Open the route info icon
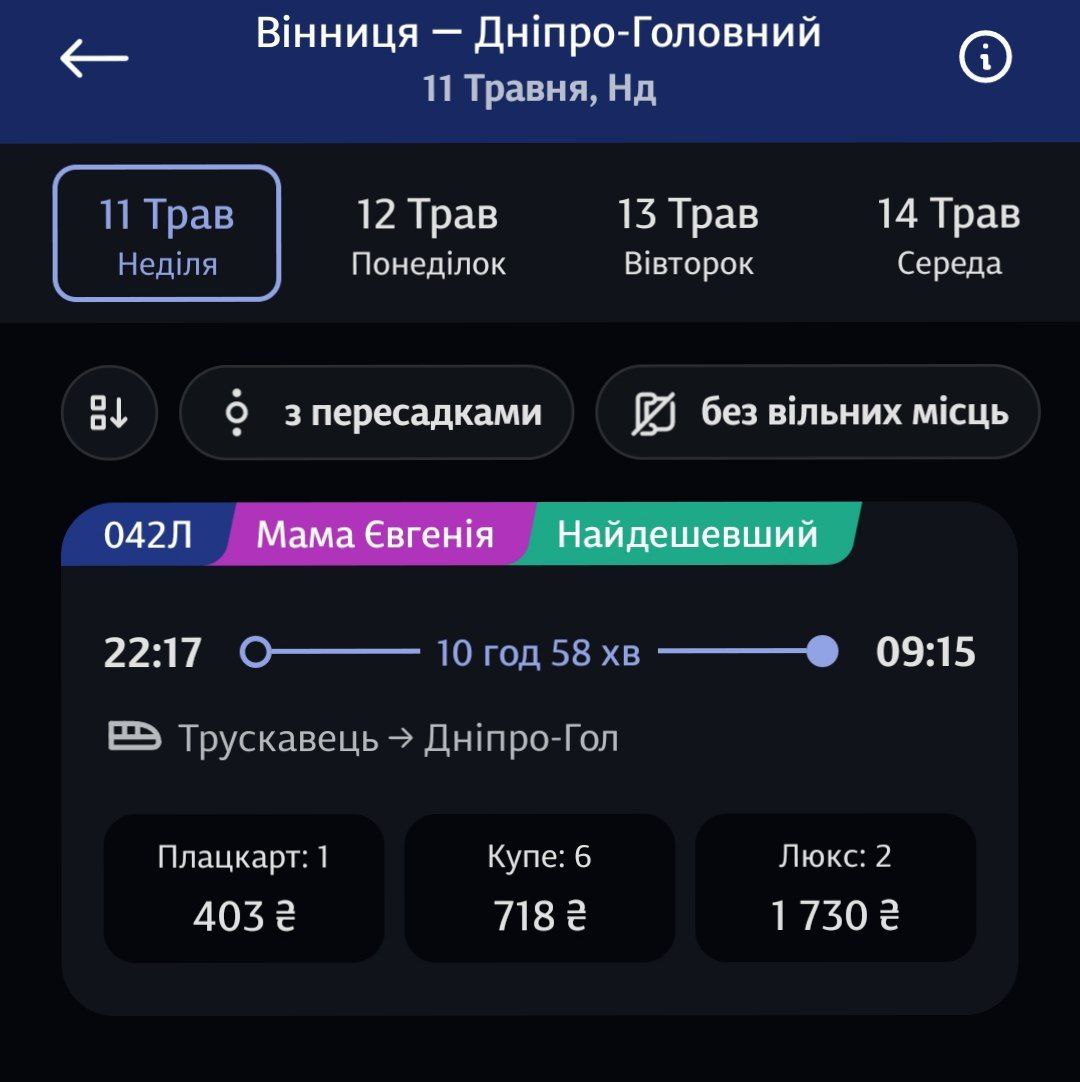 (985, 58)
